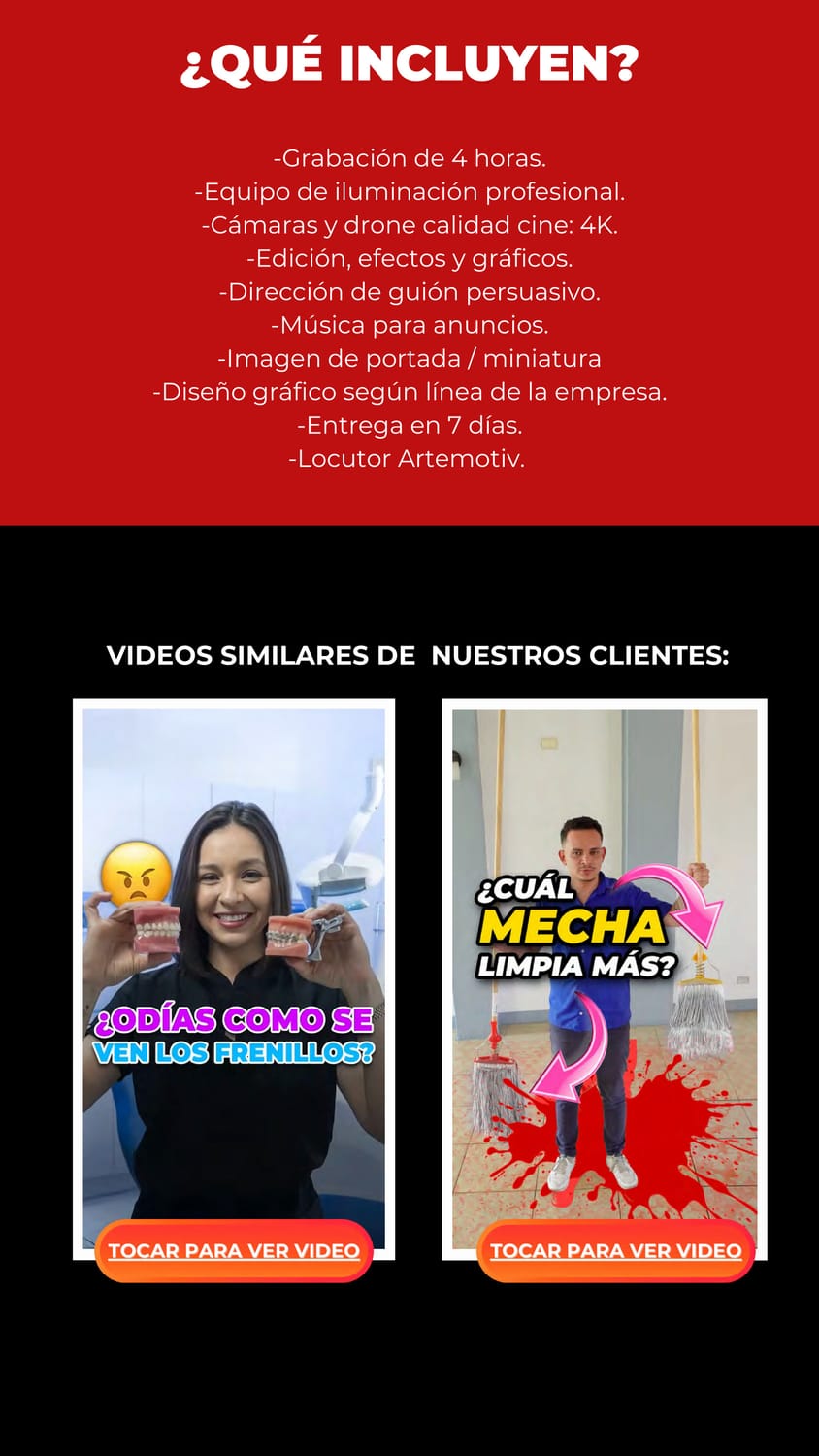Select the 'Cámaras y drone calidad cine: 4K' text
Image resolution: width=819 pixels, height=1456 pixels.
click(409, 223)
